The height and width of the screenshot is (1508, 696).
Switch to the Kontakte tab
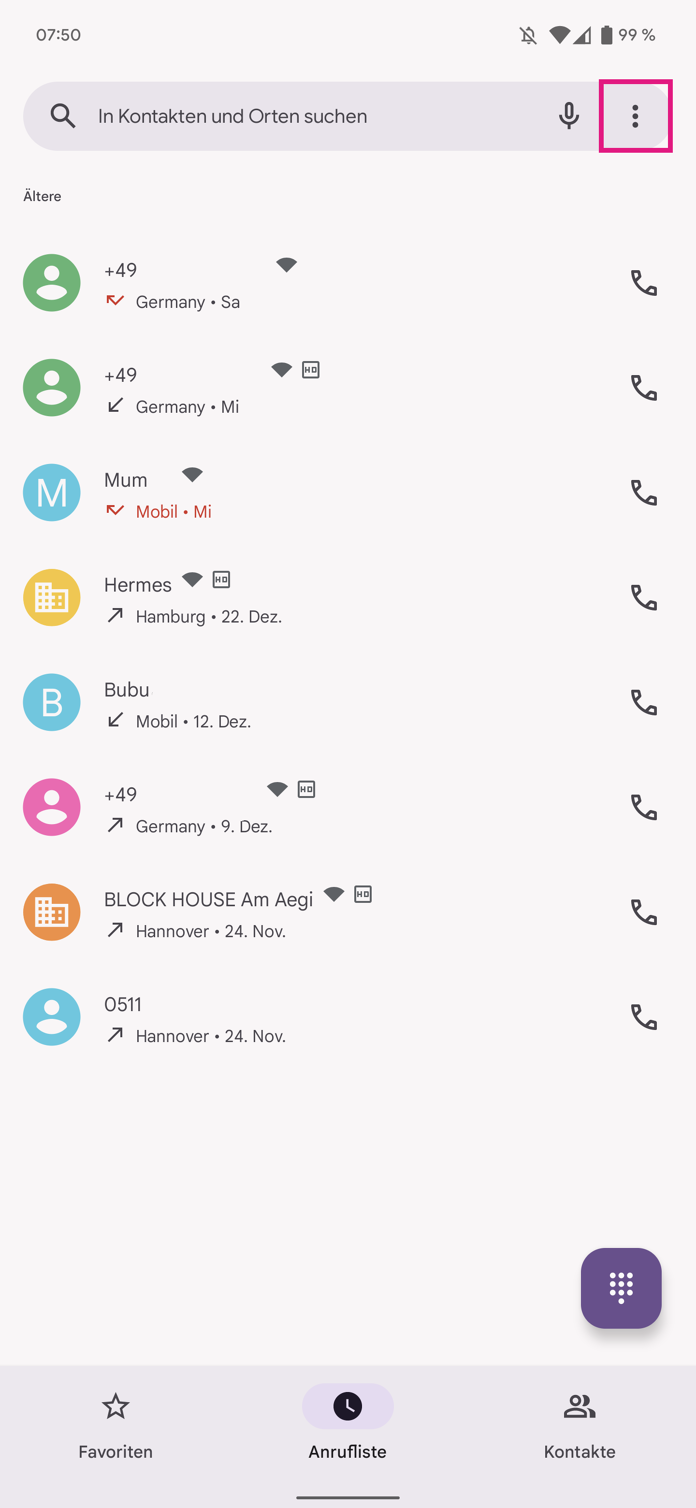[x=580, y=1426]
